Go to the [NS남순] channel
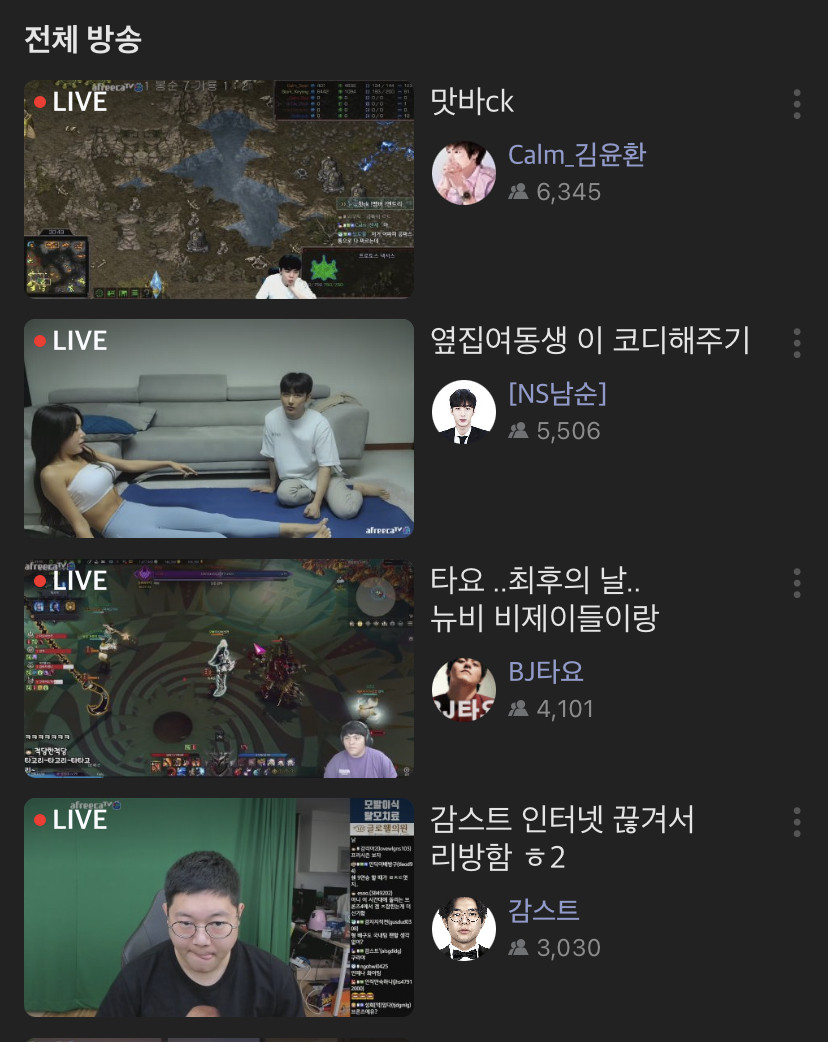828x1042 pixels. (x=557, y=394)
